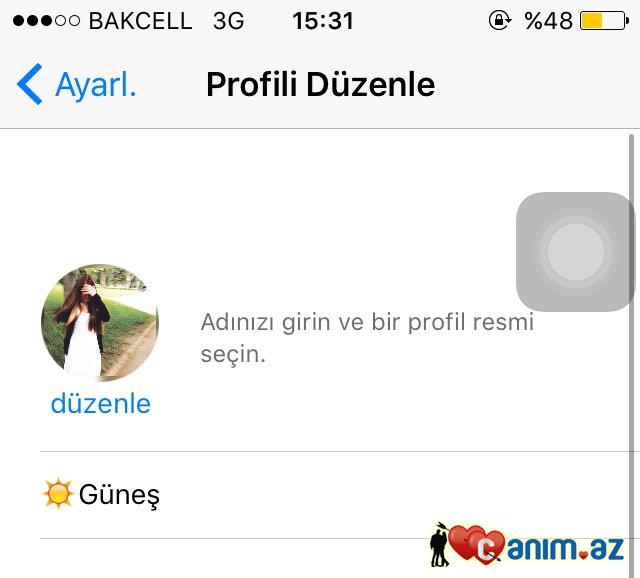640x578 pixels.
Task: Tap the profile photo thumbnail
Action: pyautogui.click(x=100, y=323)
